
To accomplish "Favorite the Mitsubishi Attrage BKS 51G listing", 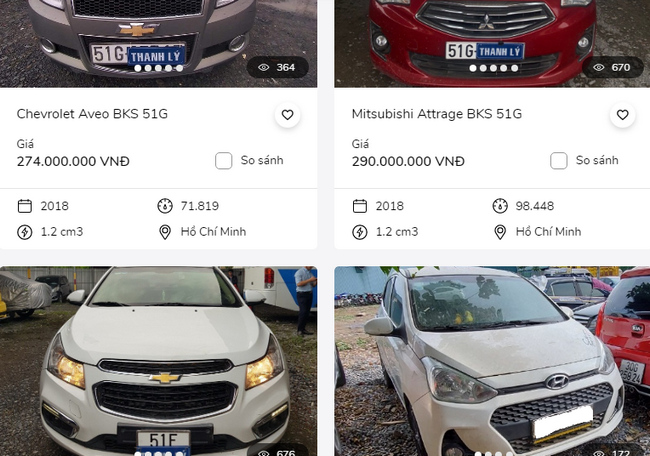I will (x=622, y=115).
